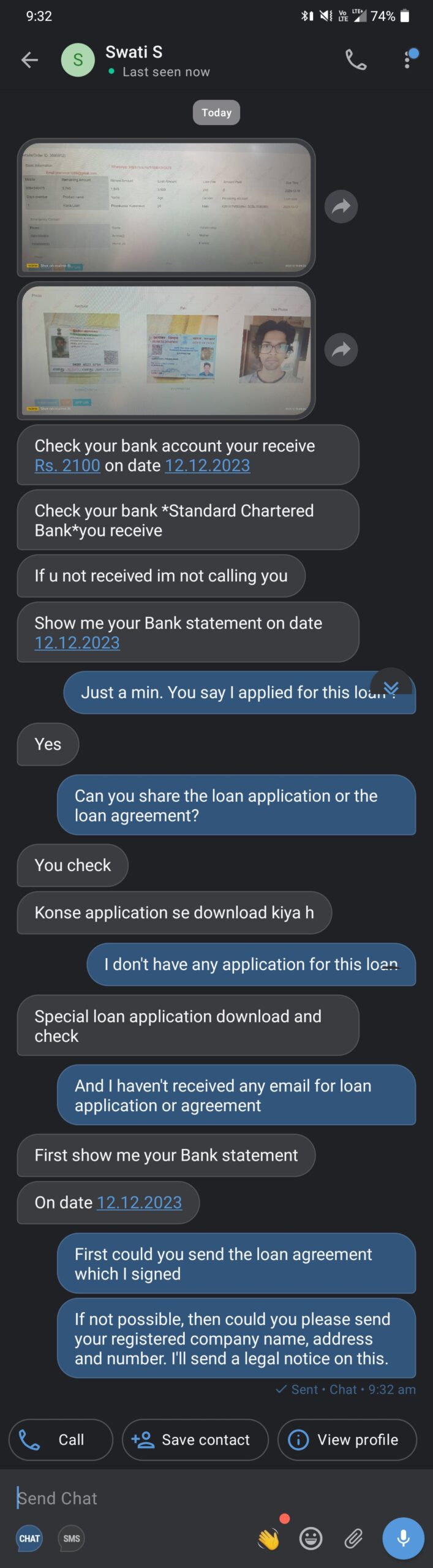This screenshot has width=433, height=1568.
Task: Open the overflow menu in header
Action: coord(407,60)
